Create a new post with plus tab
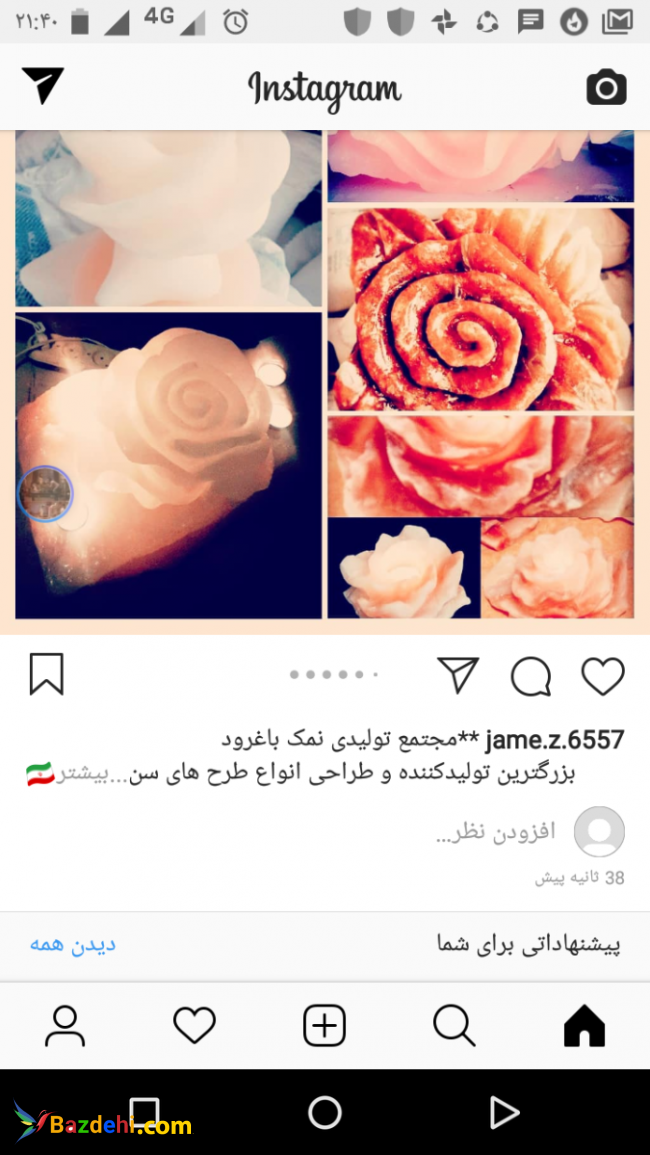 tap(324, 1025)
